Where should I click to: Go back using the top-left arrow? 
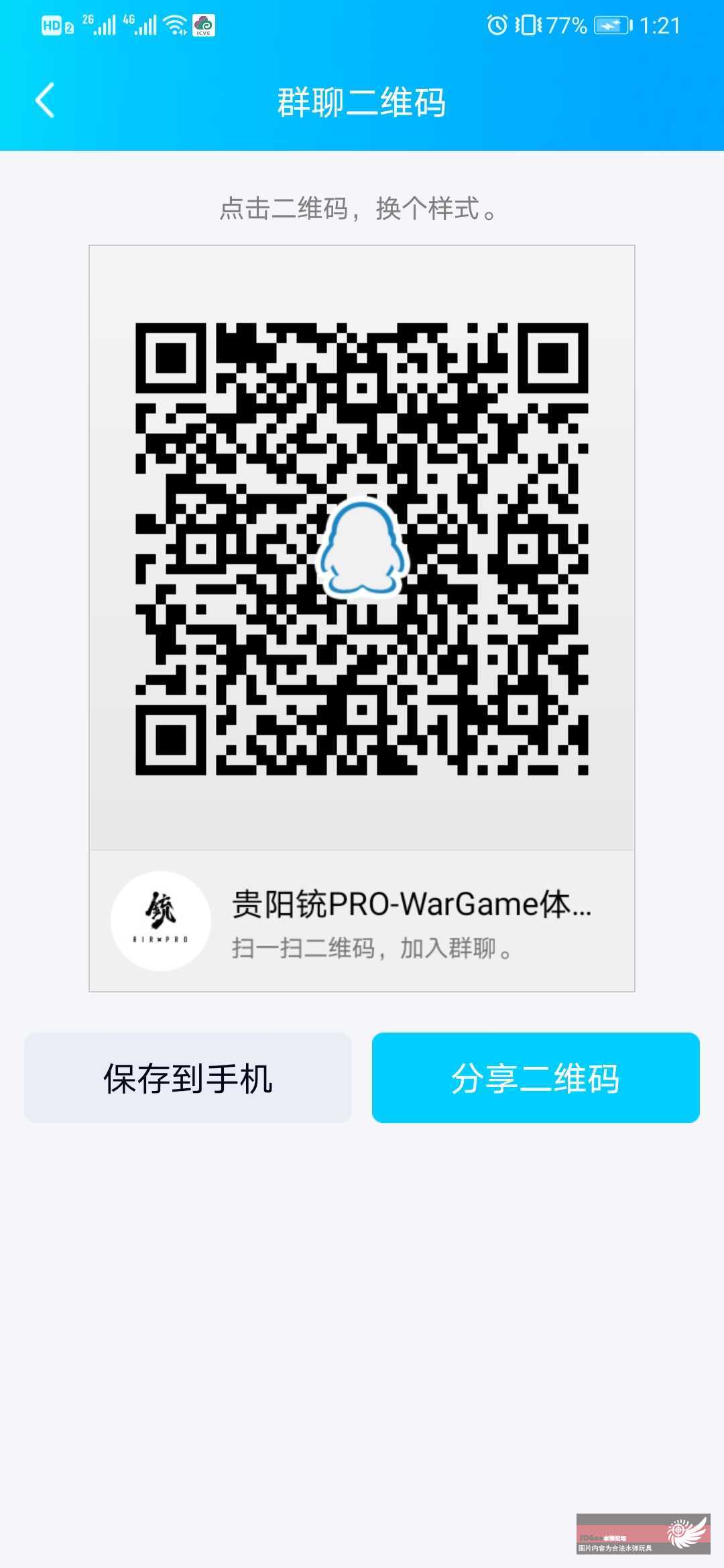coord(45,101)
